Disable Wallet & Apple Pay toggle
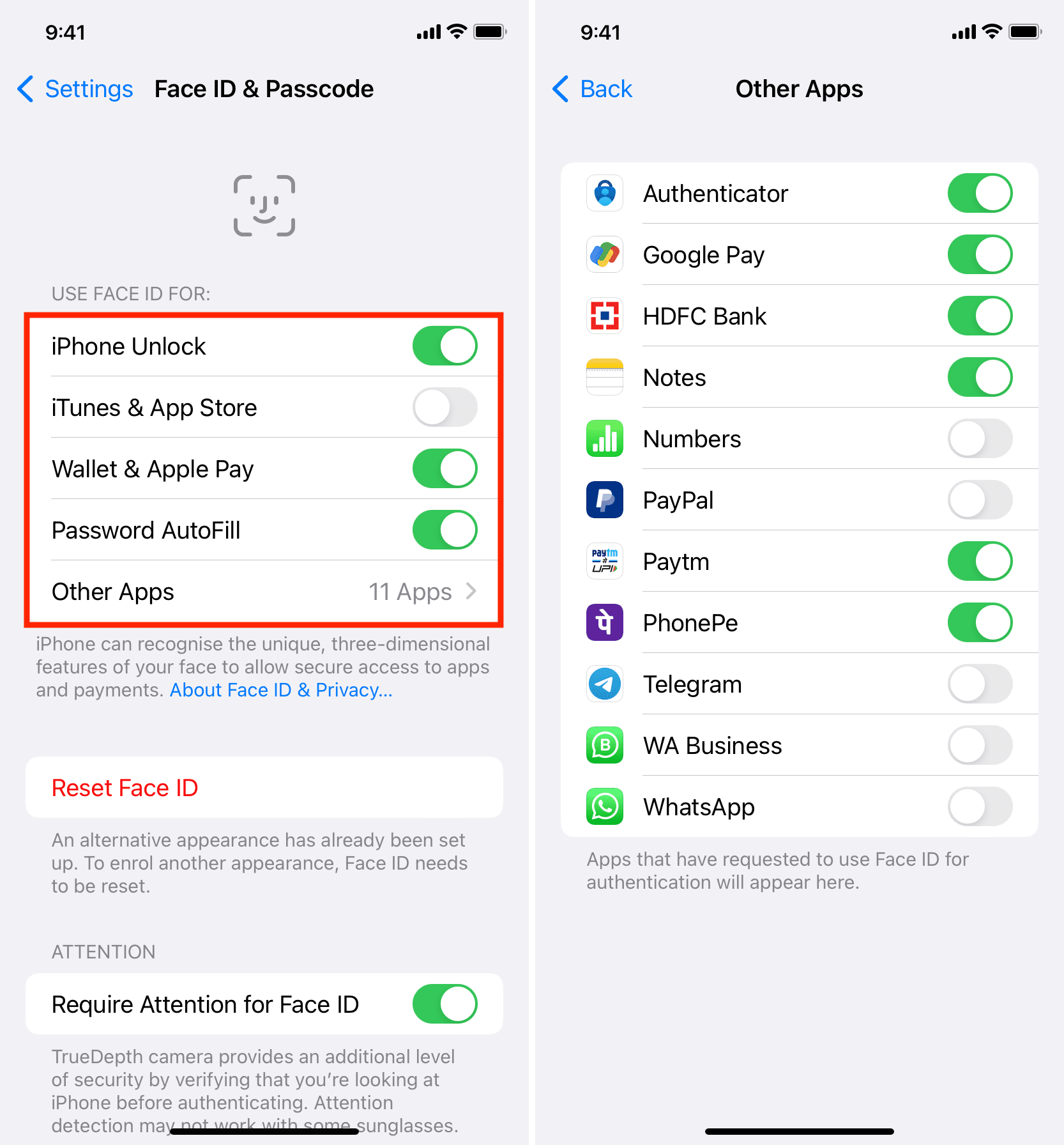 (x=445, y=469)
